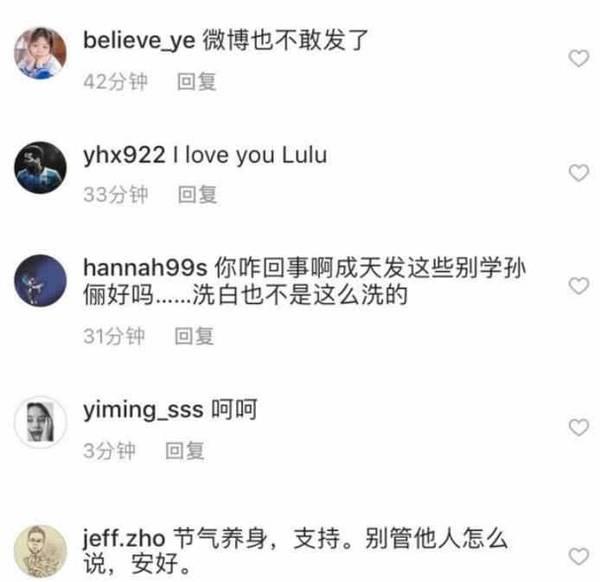600x582 pixels.
Task: Open yhx922's profile avatar
Action: 41,167
